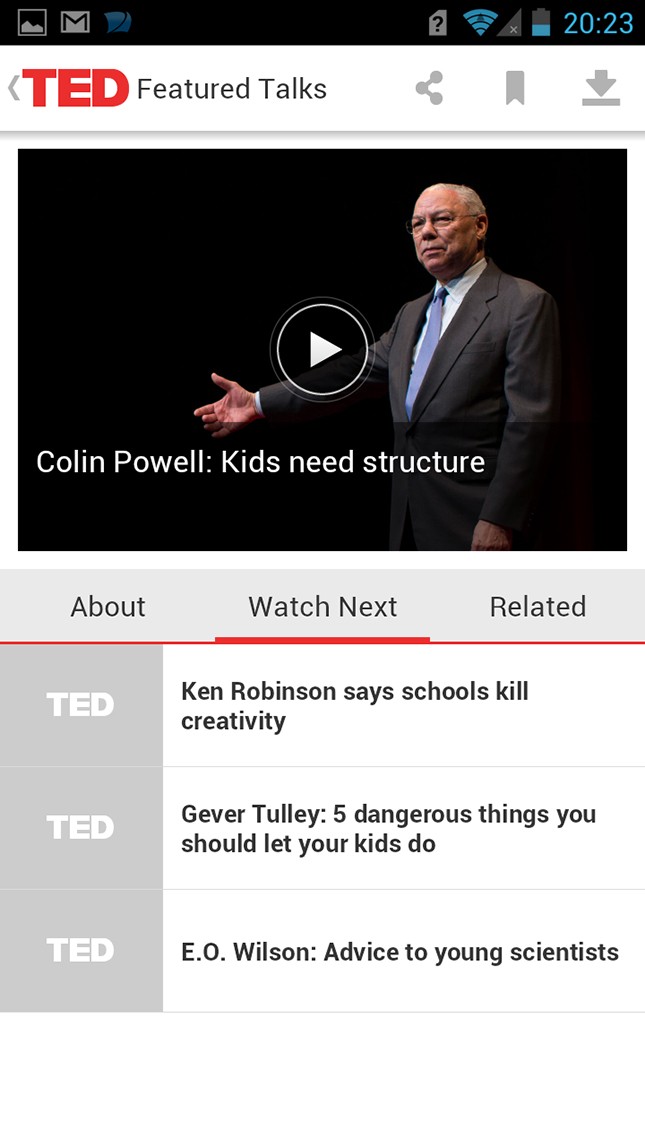Open Ken Robinson schools kill creativity talk
The image size is (645, 1147).
(x=354, y=706)
